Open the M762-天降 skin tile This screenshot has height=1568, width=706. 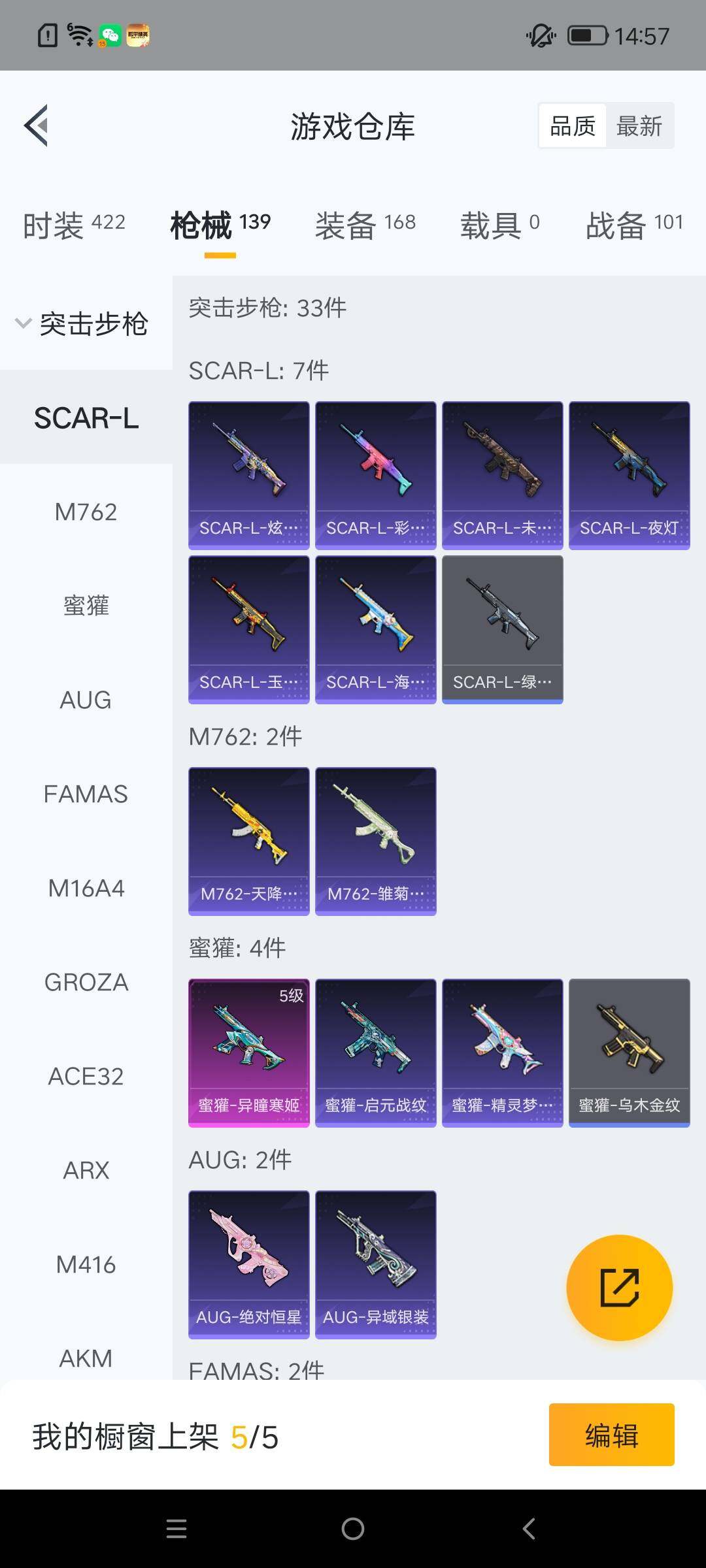coord(248,841)
